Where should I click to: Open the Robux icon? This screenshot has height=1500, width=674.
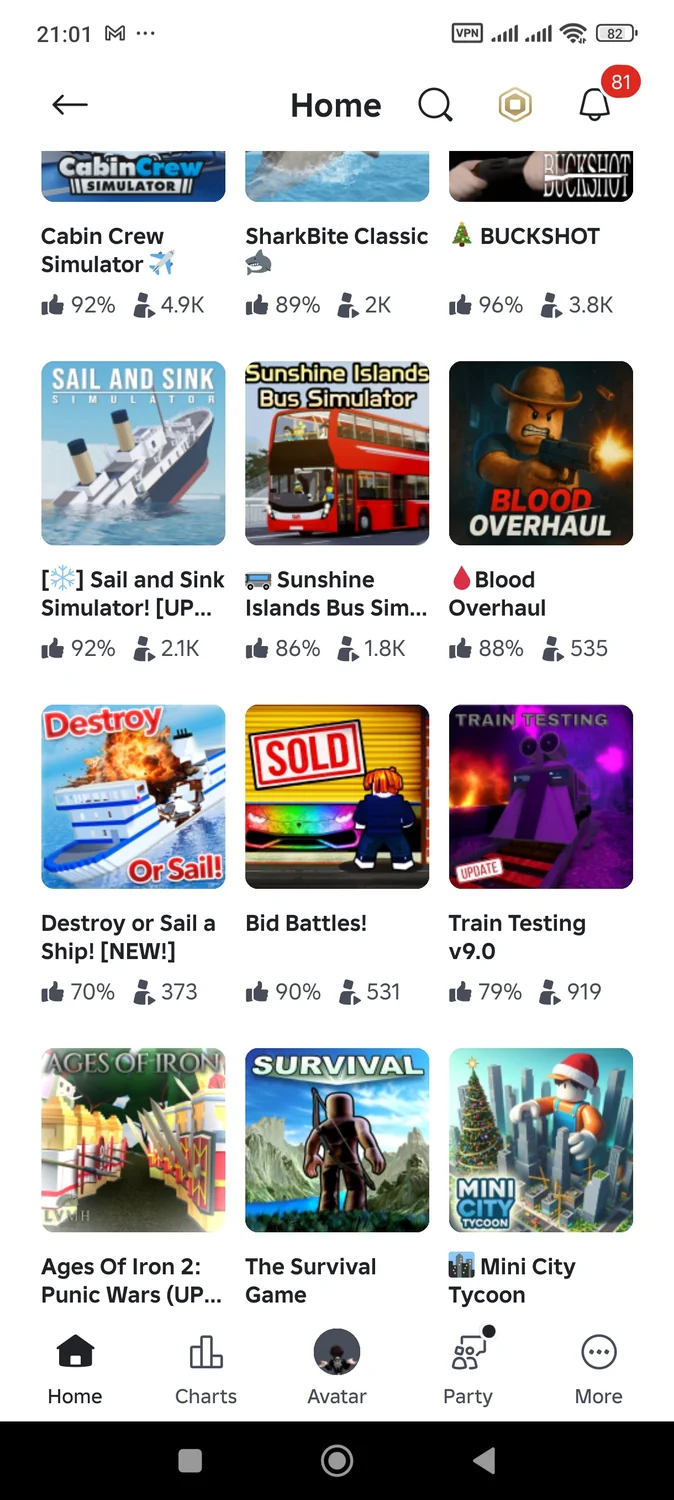[515, 105]
